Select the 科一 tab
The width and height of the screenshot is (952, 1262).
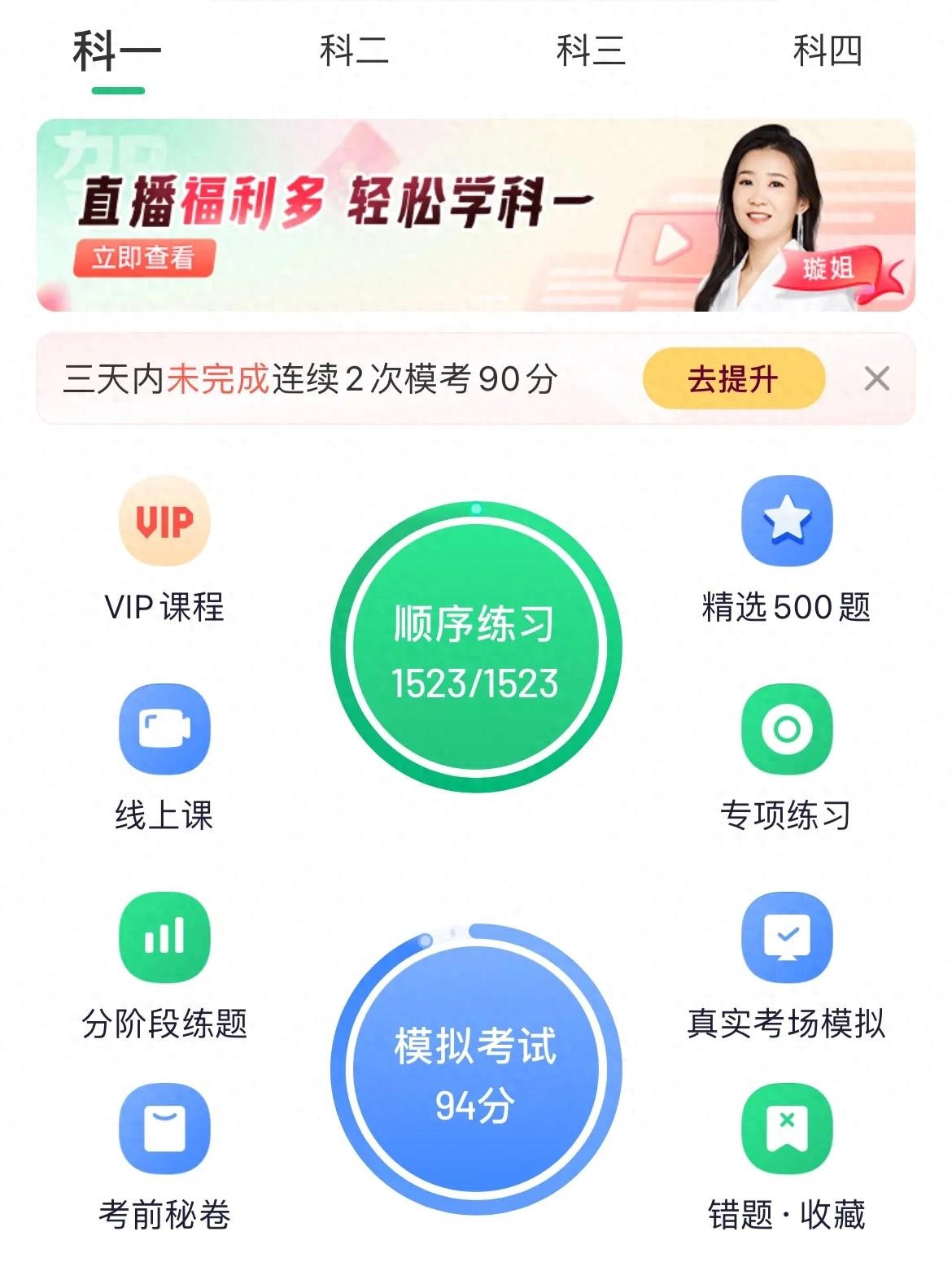(117, 52)
